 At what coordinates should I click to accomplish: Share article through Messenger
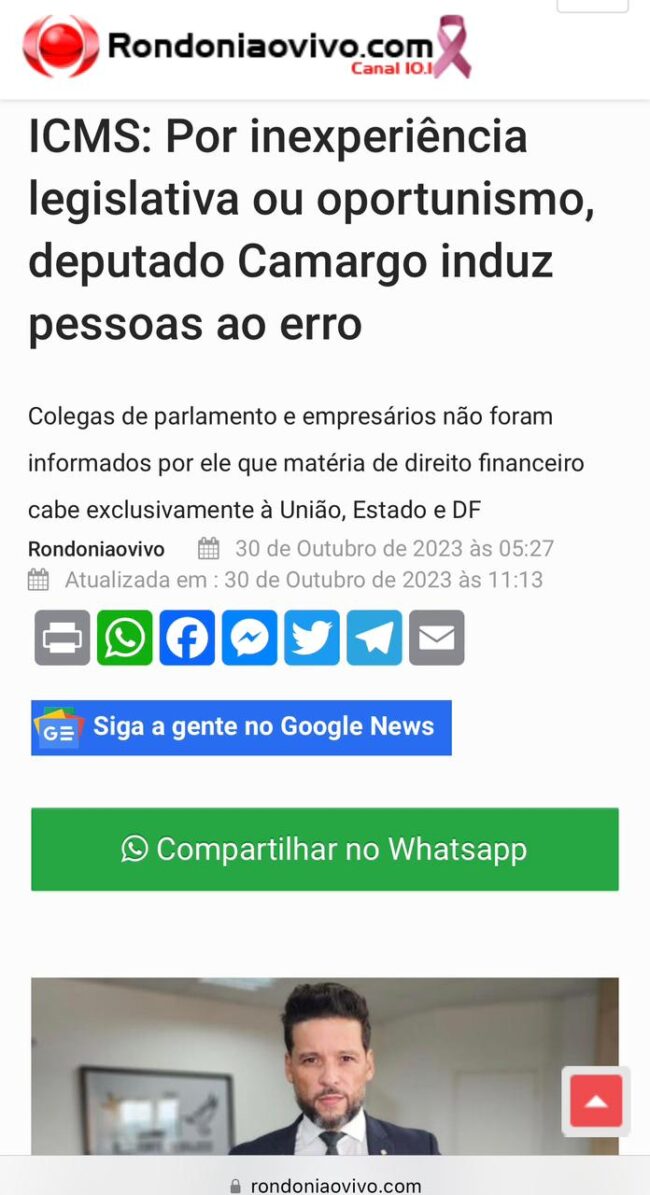249,638
